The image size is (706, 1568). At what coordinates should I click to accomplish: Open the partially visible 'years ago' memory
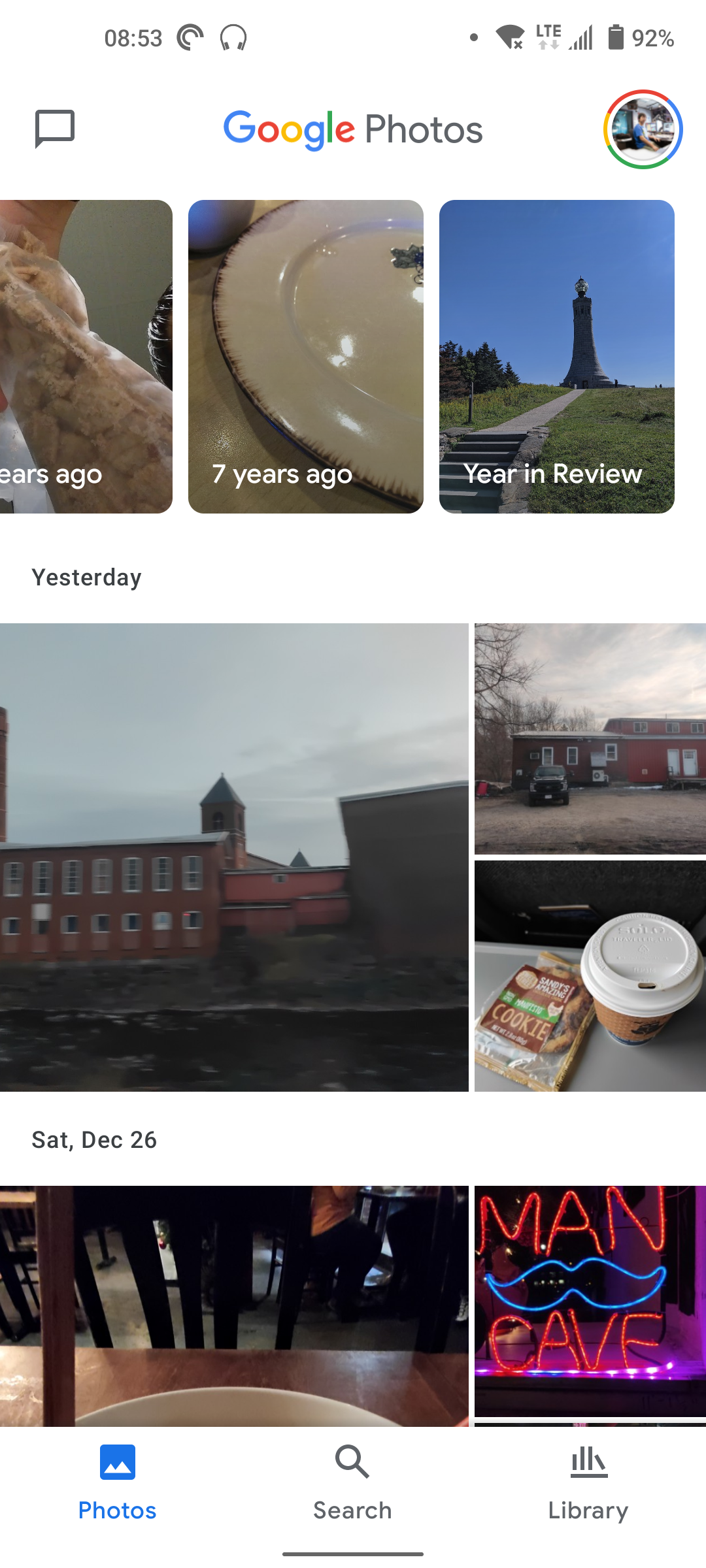point(85,356)
